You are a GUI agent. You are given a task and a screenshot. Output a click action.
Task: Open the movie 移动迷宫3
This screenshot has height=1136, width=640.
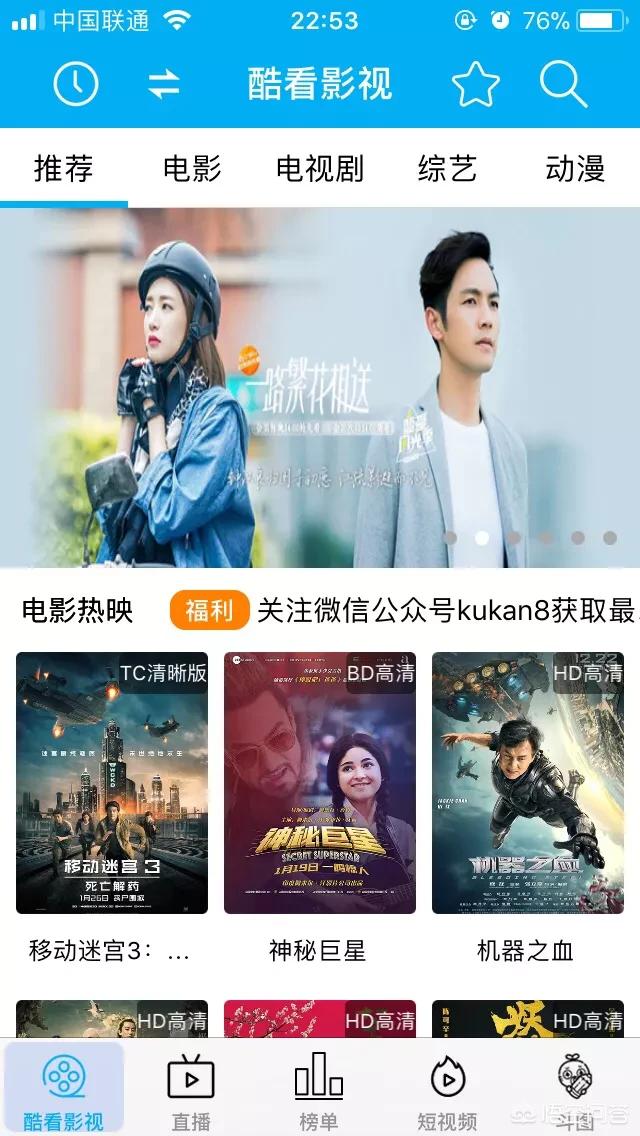[112, 783]
